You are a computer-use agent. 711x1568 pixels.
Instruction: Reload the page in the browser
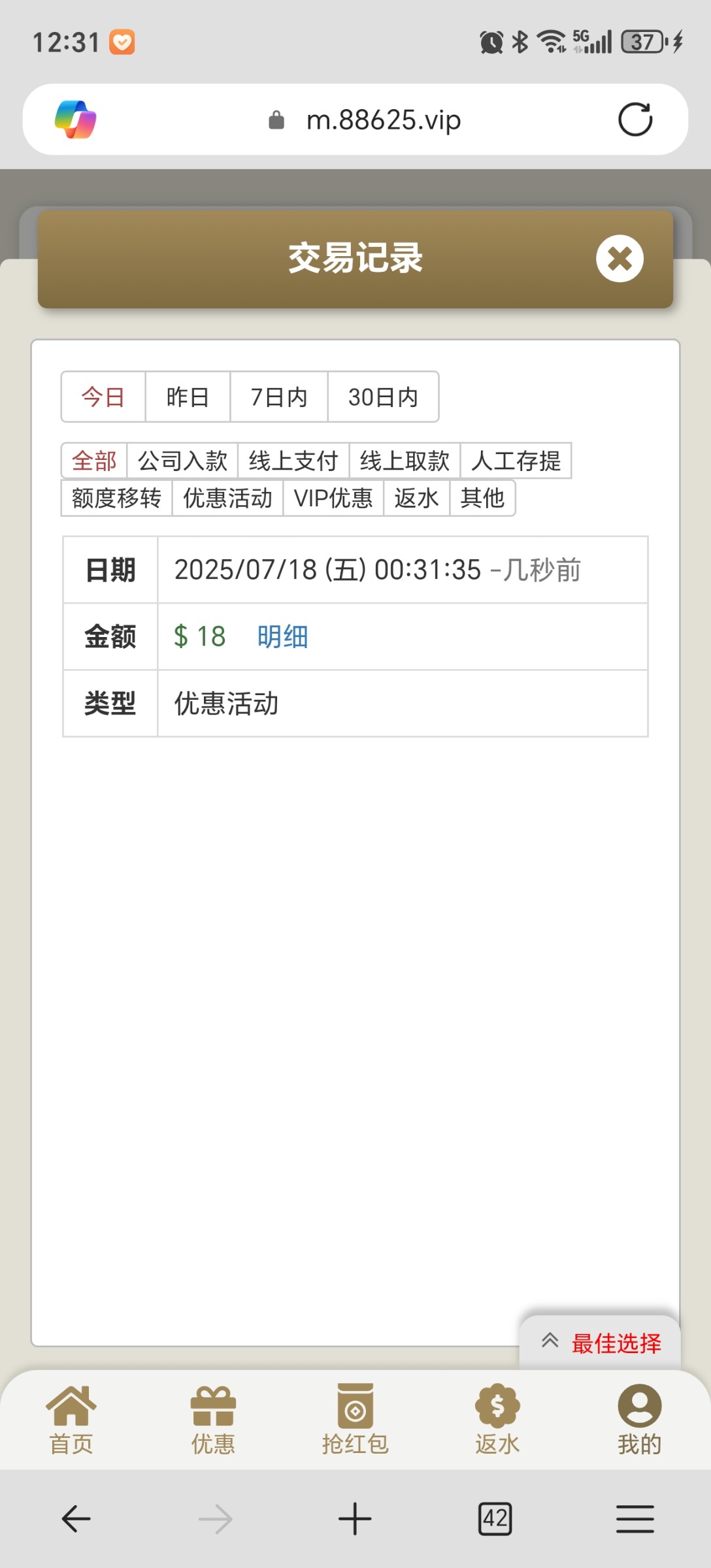click(635, 120)
